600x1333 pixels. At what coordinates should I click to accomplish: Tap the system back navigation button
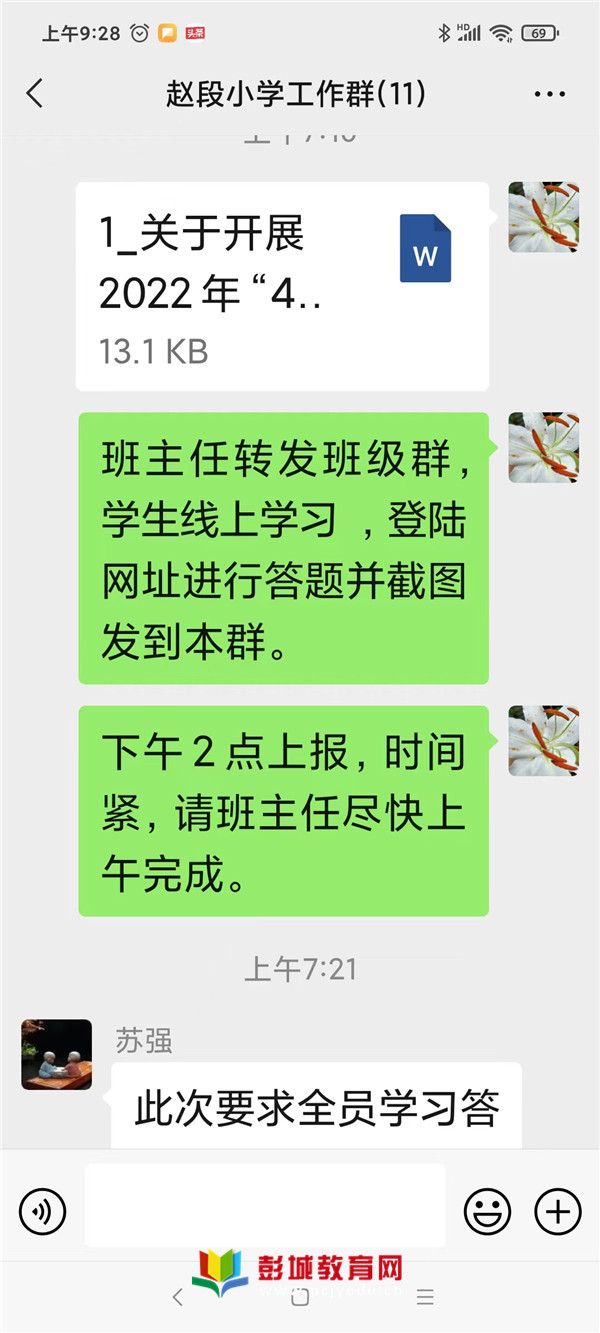(x=178, y=1298)
